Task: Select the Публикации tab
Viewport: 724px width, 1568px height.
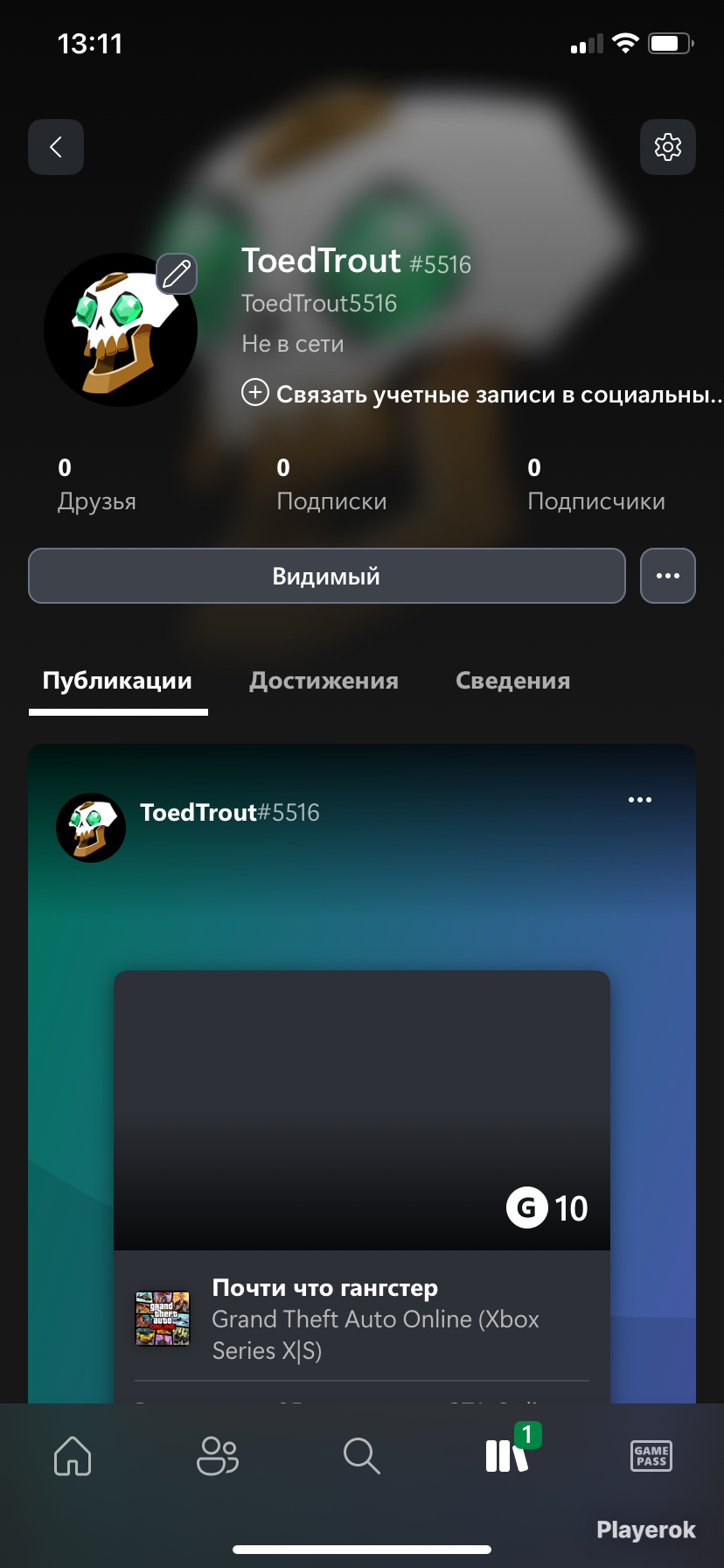Action: [118, 682]
